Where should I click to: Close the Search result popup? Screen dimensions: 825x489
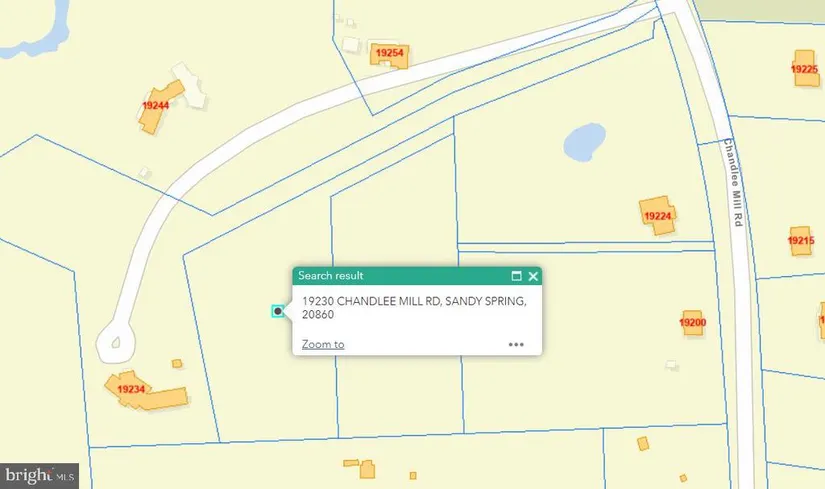tap(533, 276)
